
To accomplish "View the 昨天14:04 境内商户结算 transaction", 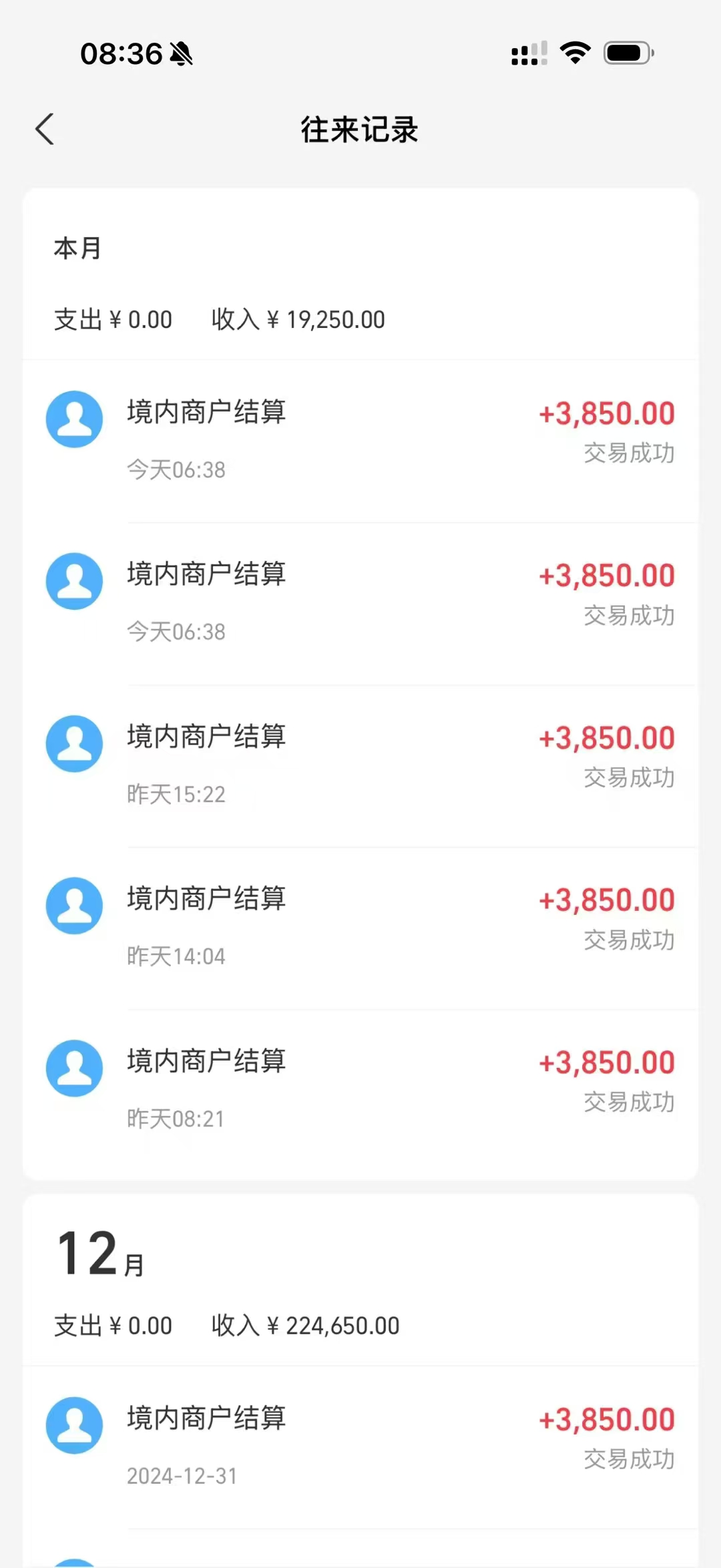I will 360,926.
